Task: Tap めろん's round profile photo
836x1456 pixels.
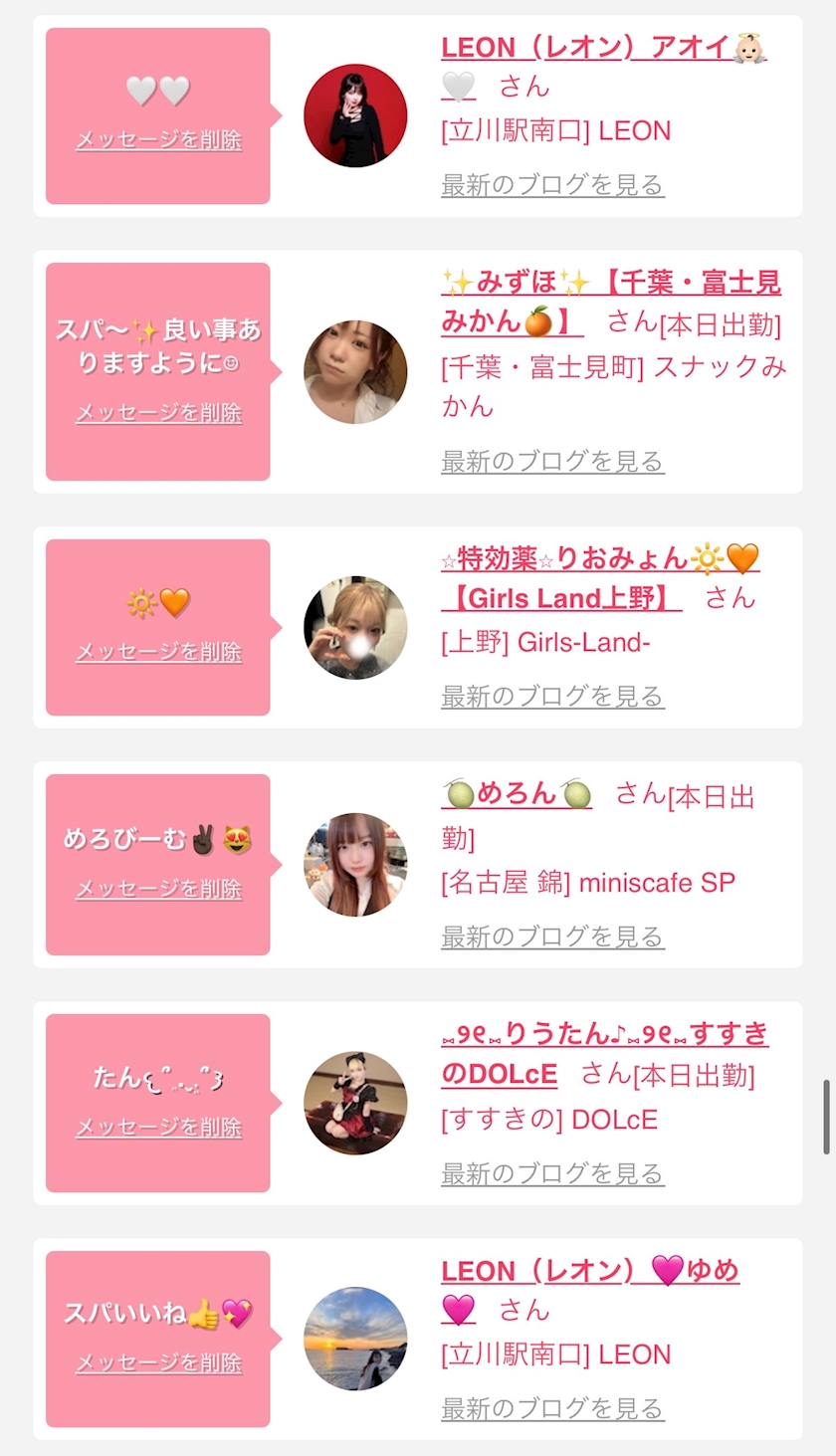Action: [x=355, y=865]
